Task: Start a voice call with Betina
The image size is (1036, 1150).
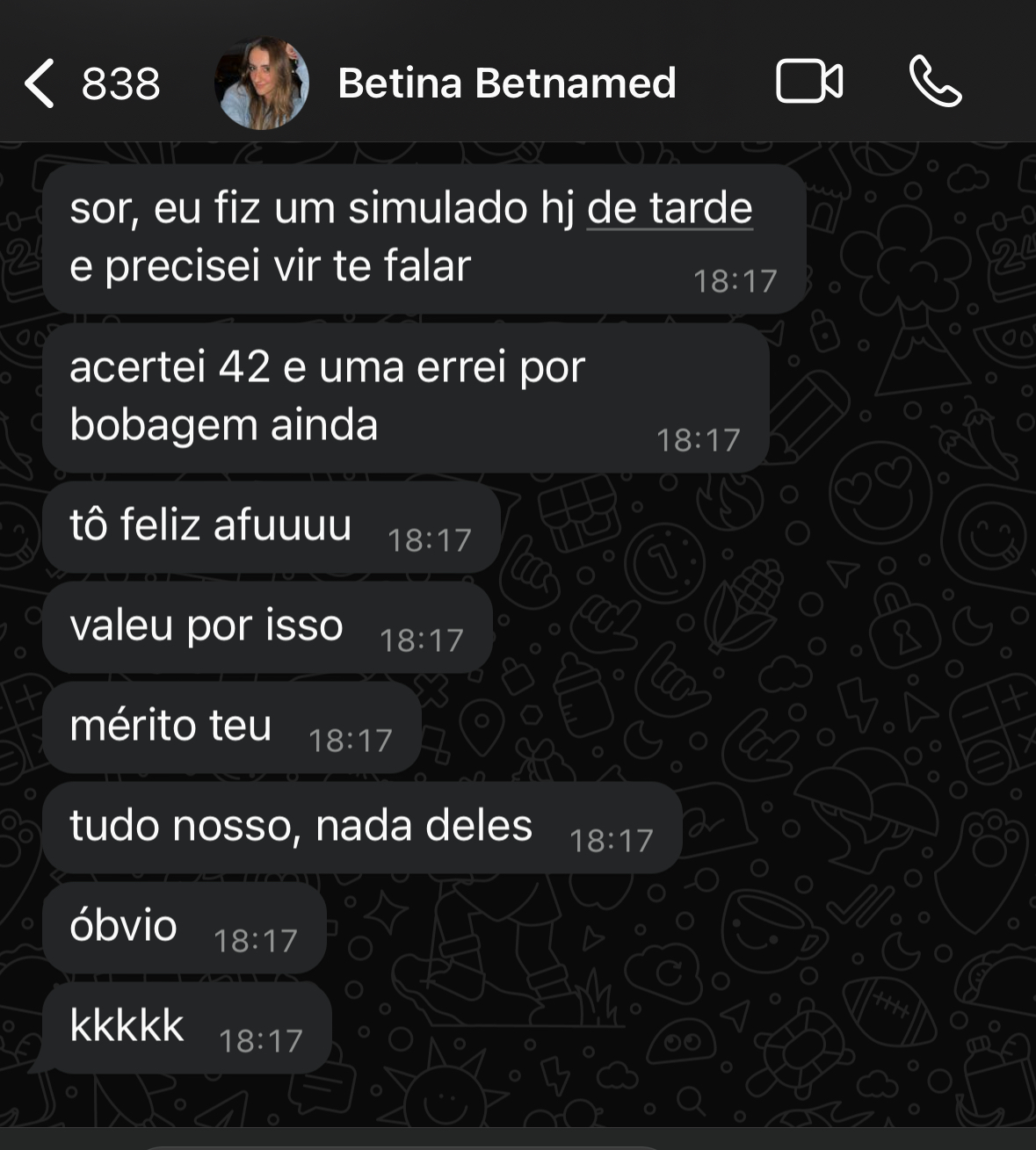Action: tap(935, 82)
